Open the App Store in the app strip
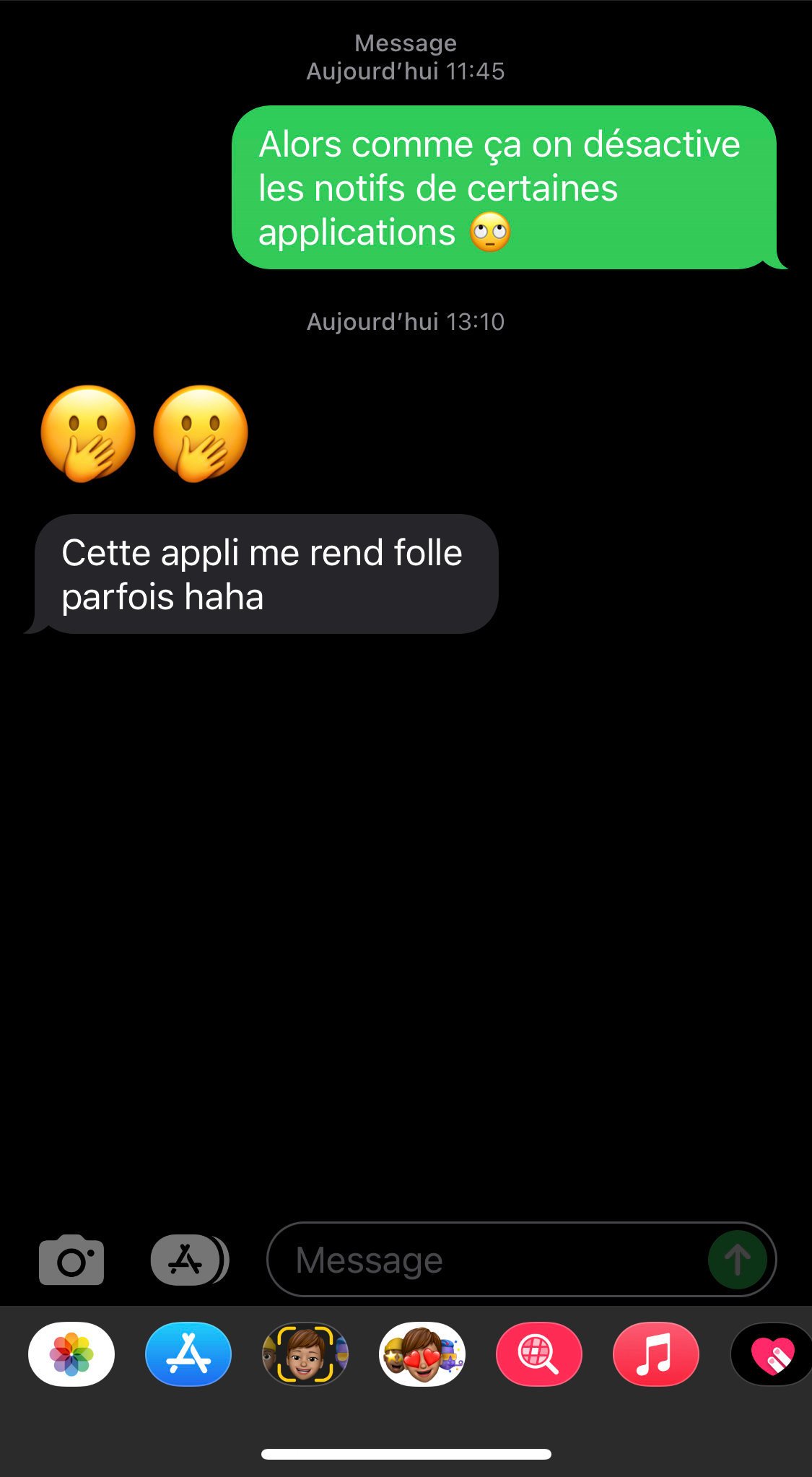This screenshot has height=1477, width=812. coord(188,1354)
